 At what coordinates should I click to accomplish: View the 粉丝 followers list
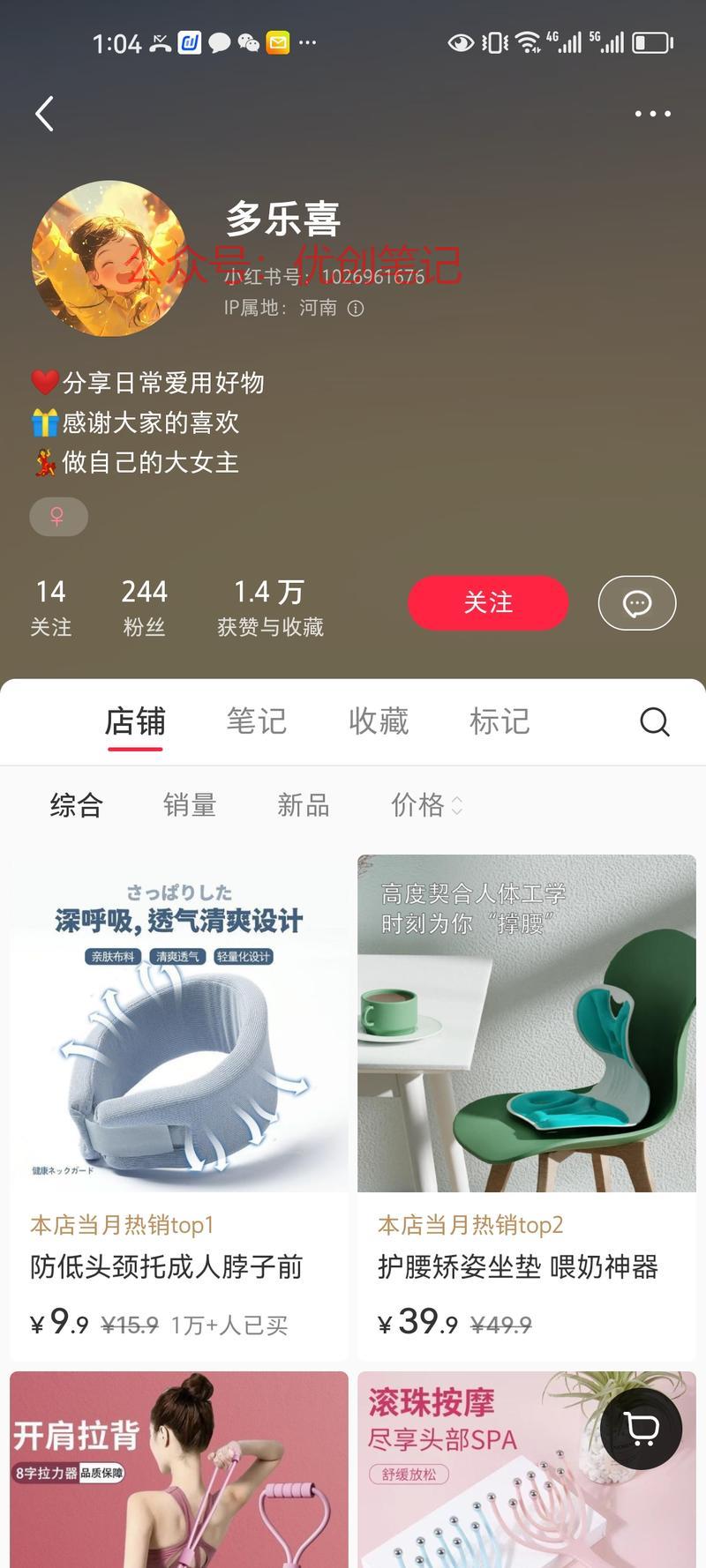coord(145,607)
